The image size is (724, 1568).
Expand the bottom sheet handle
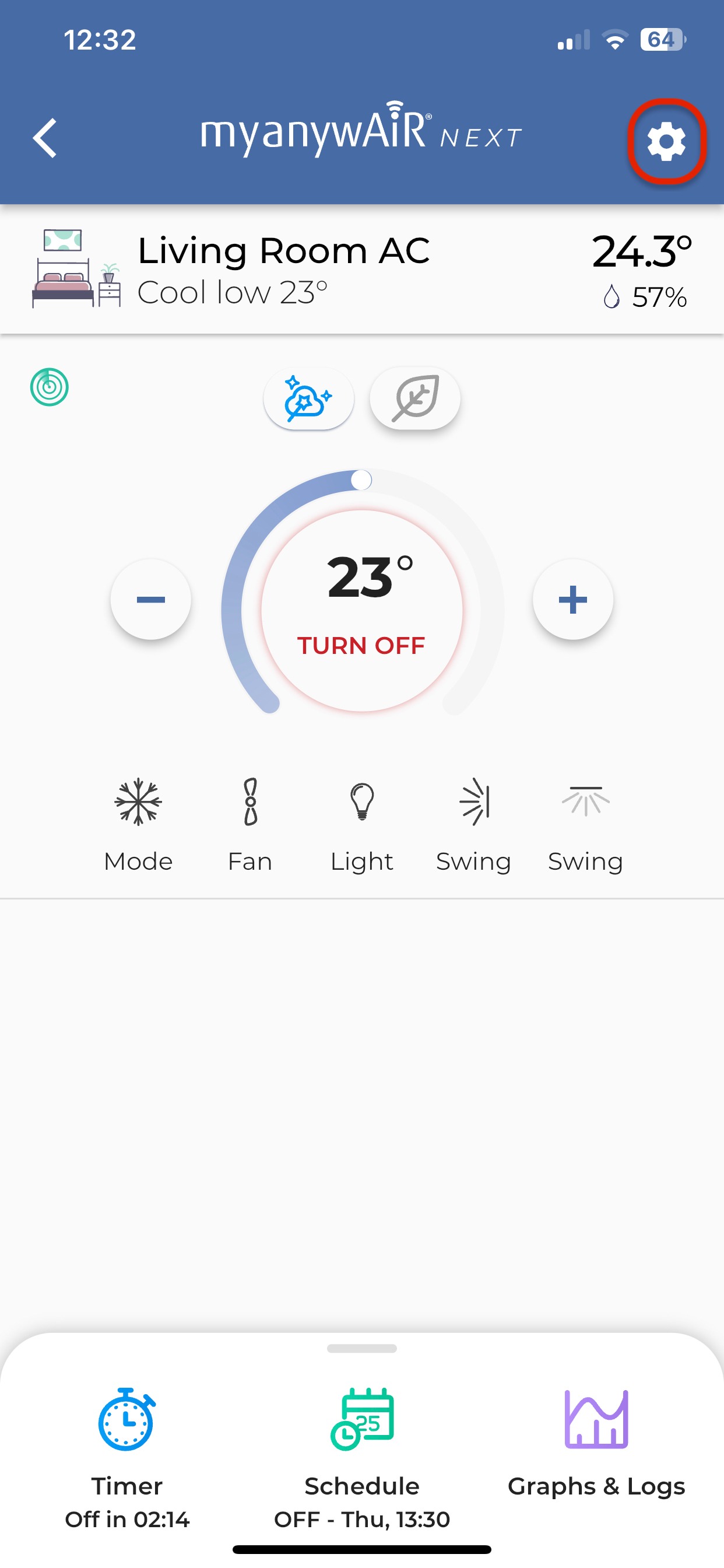(362, 1348)
